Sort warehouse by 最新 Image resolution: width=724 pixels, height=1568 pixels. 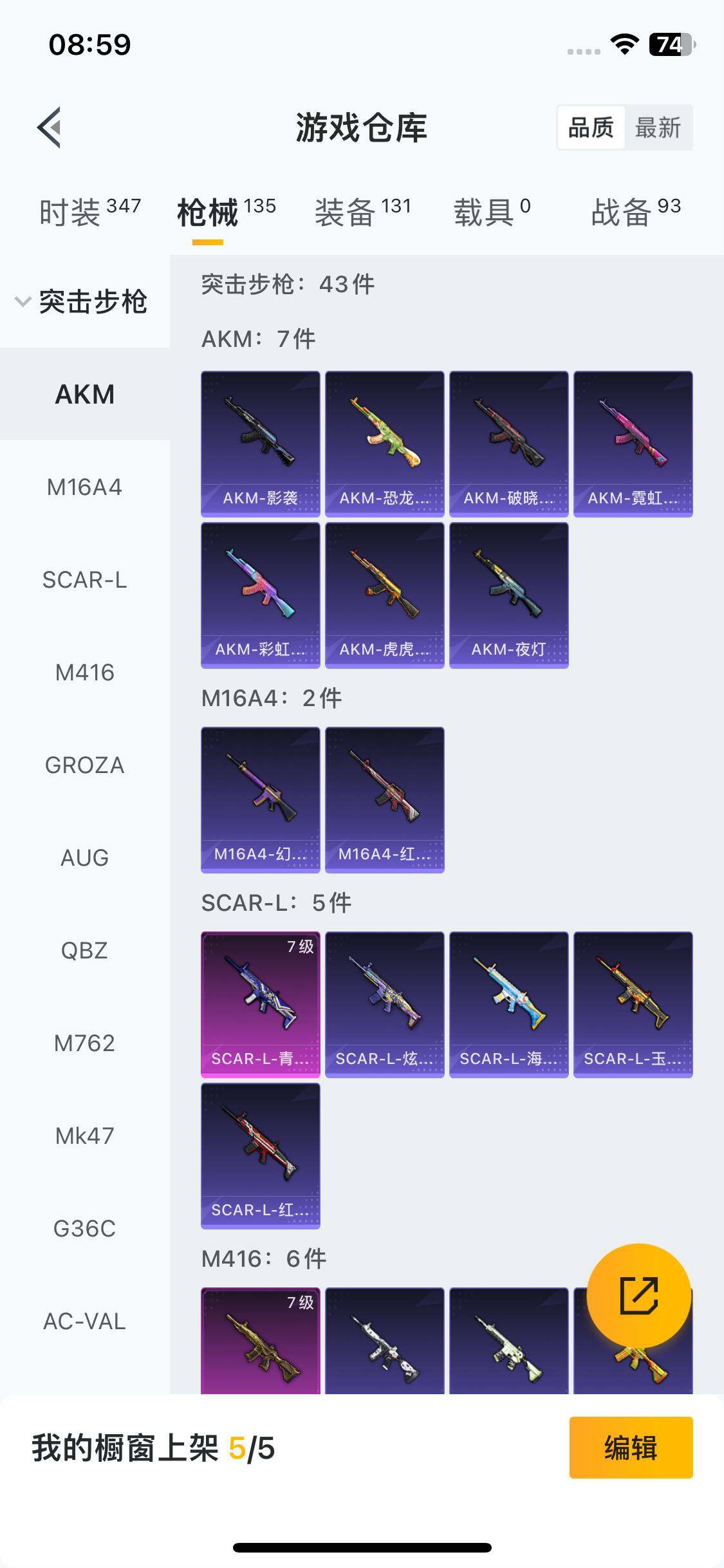657,127
